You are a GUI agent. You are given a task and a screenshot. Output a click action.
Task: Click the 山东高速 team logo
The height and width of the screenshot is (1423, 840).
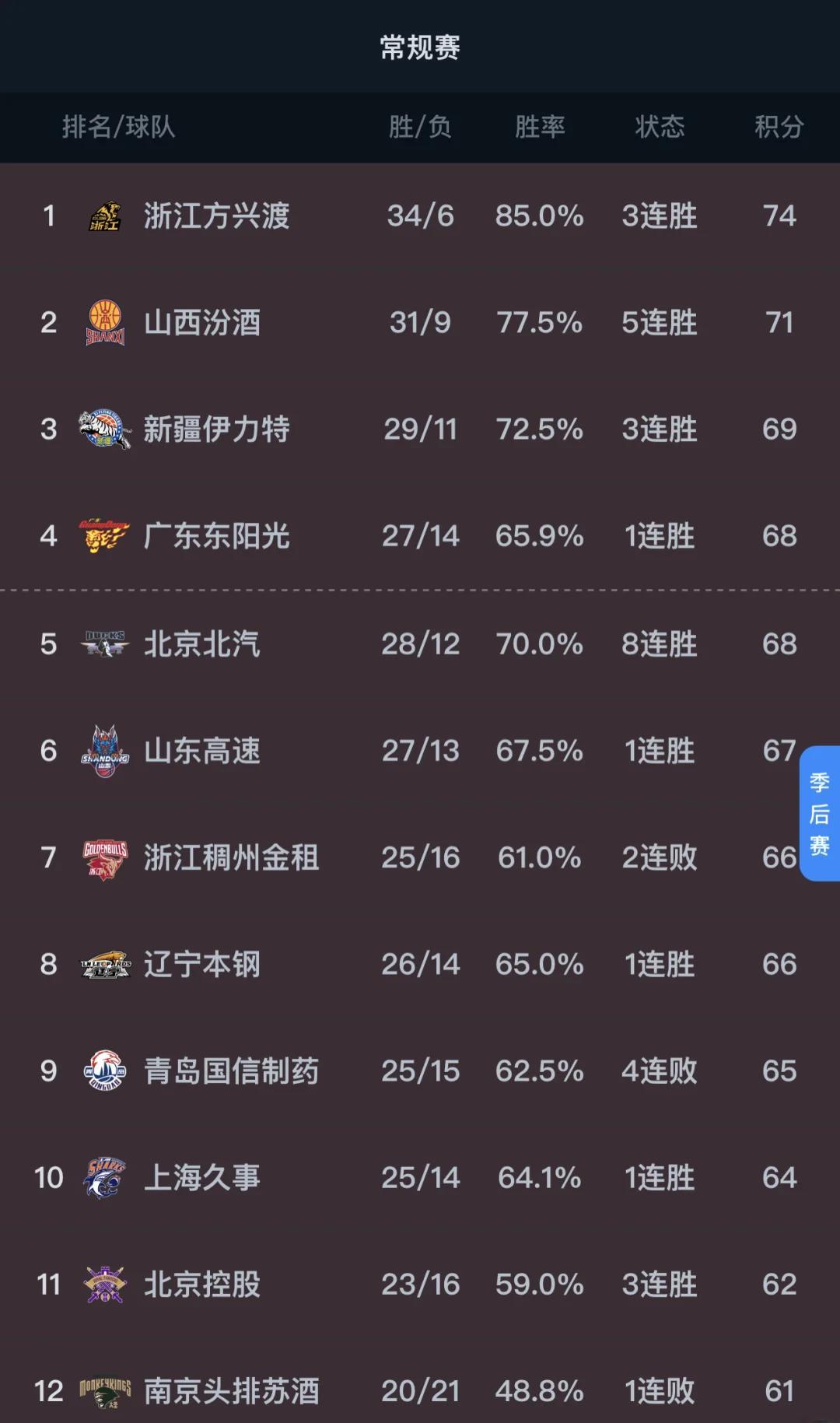(105, 751)
